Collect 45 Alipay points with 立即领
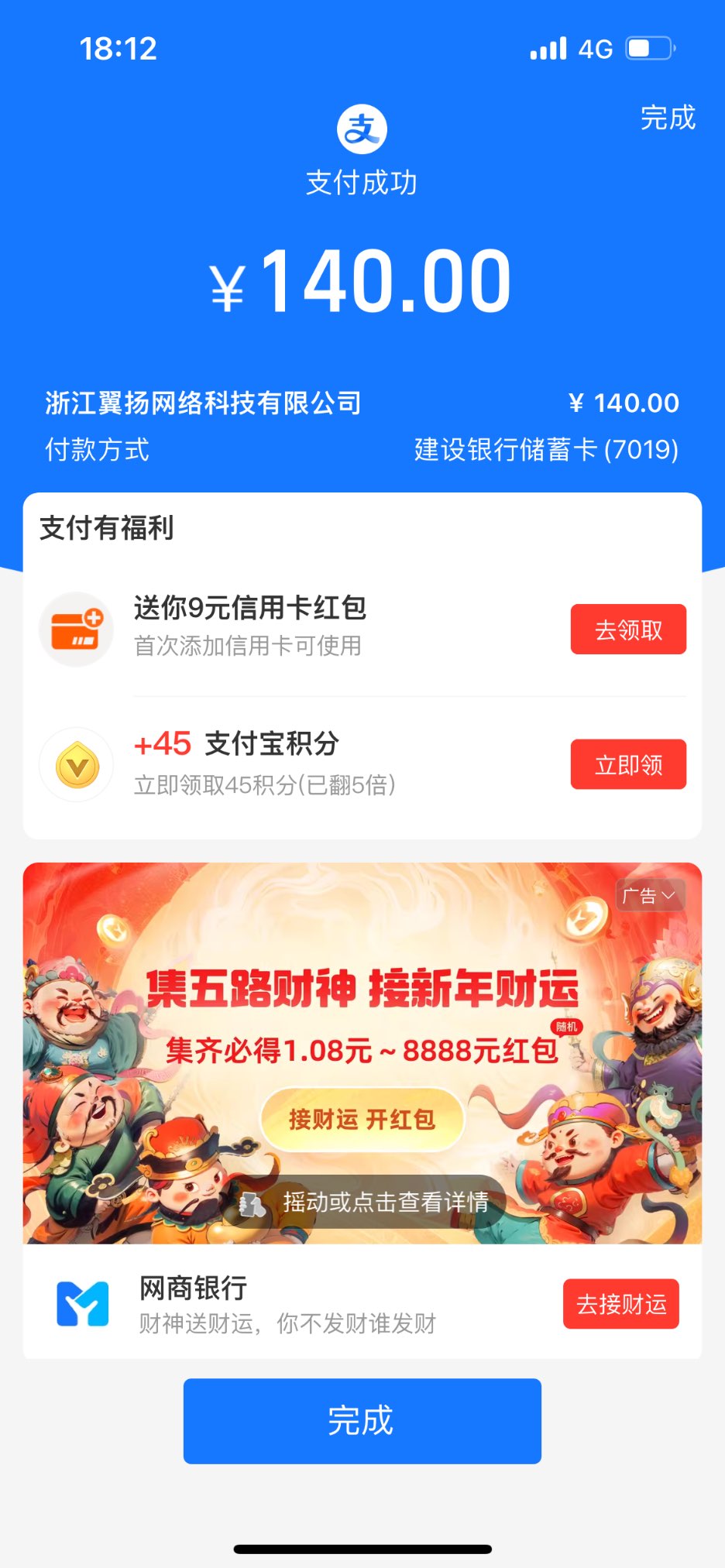725x1568 pixels. 628,765
